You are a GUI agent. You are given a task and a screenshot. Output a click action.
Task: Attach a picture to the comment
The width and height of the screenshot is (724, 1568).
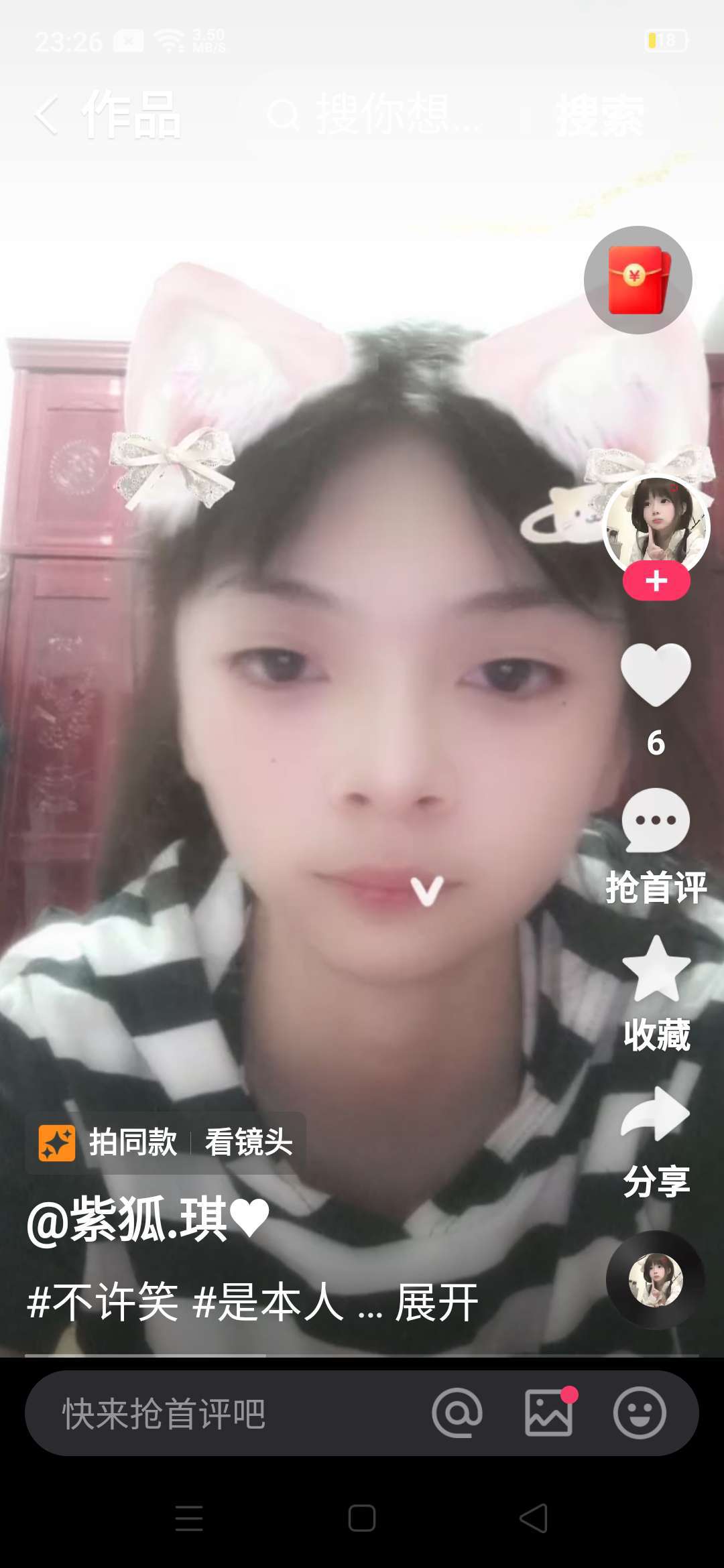tap(549, 1413)
